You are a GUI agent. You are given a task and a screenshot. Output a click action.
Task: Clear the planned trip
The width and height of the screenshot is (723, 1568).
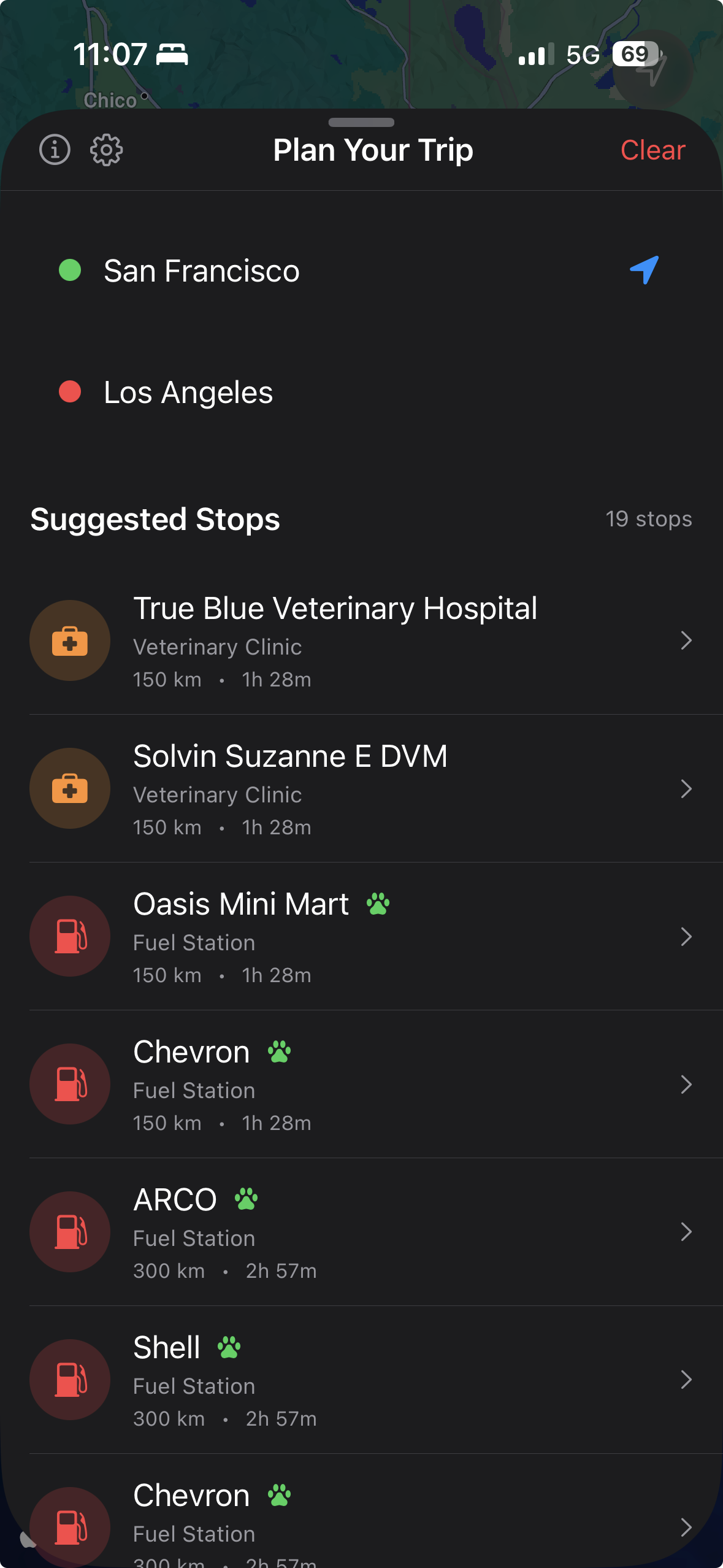click(652, 150)
